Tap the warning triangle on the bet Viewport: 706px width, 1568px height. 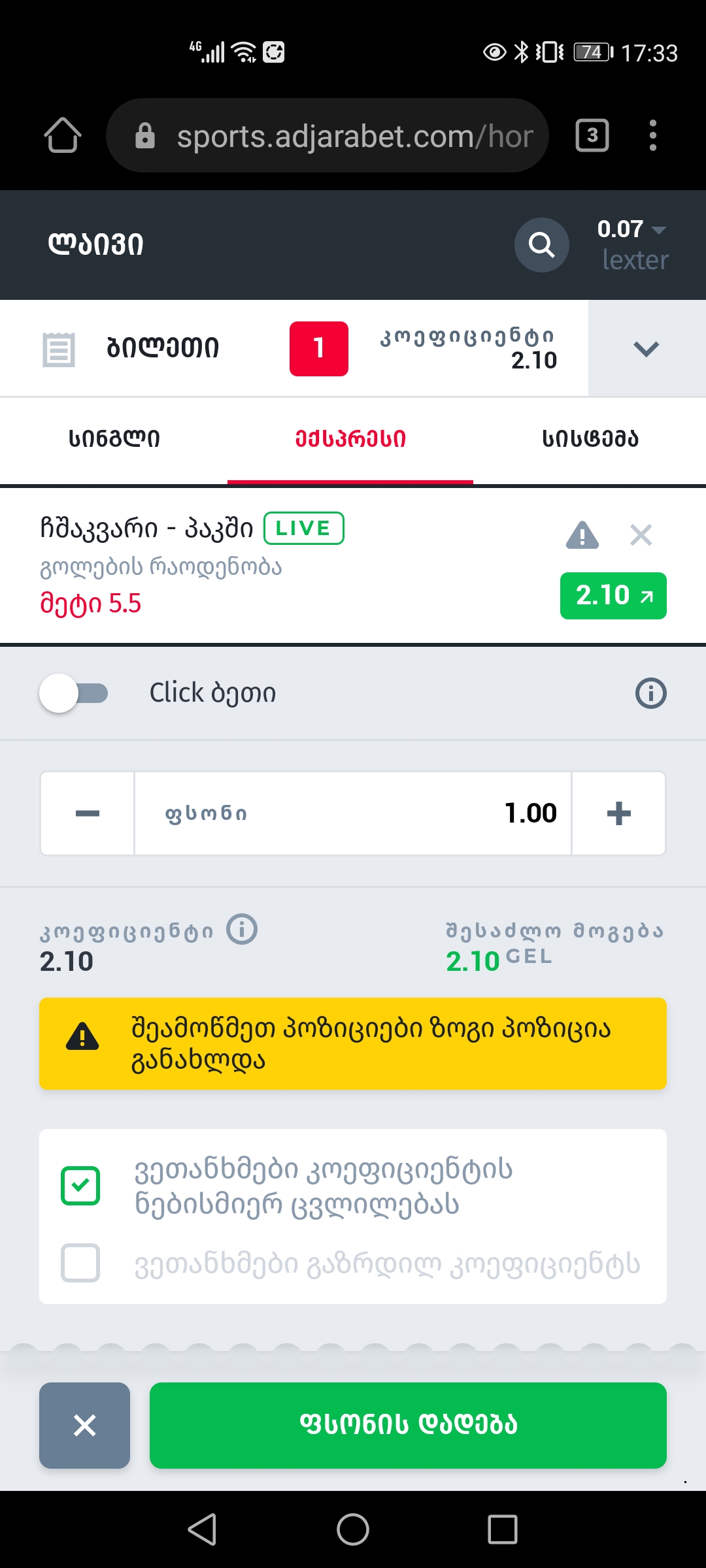(x=582, y=535)
